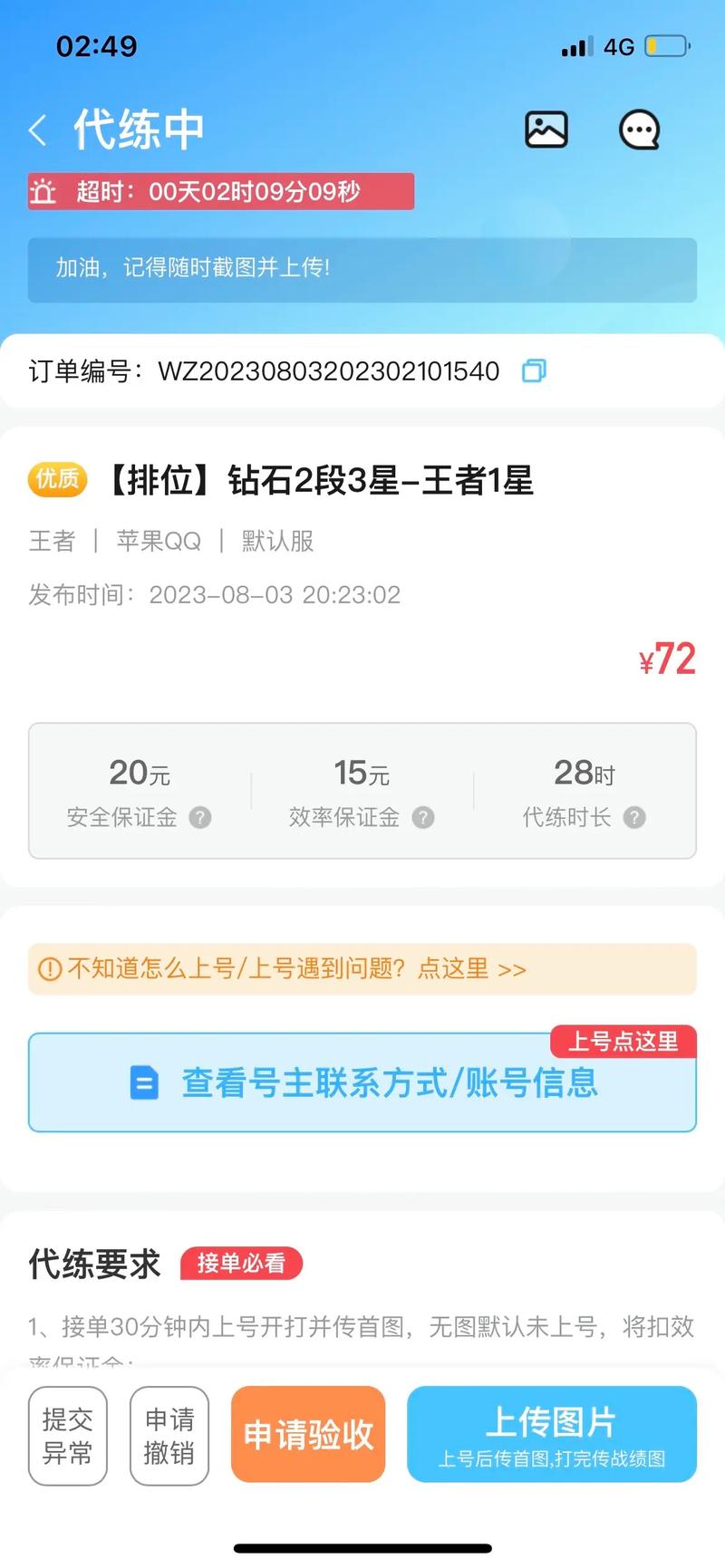This screenshot has height=1568, width=725.
Task: Open the chat message icon
Action: pos(639,130)
